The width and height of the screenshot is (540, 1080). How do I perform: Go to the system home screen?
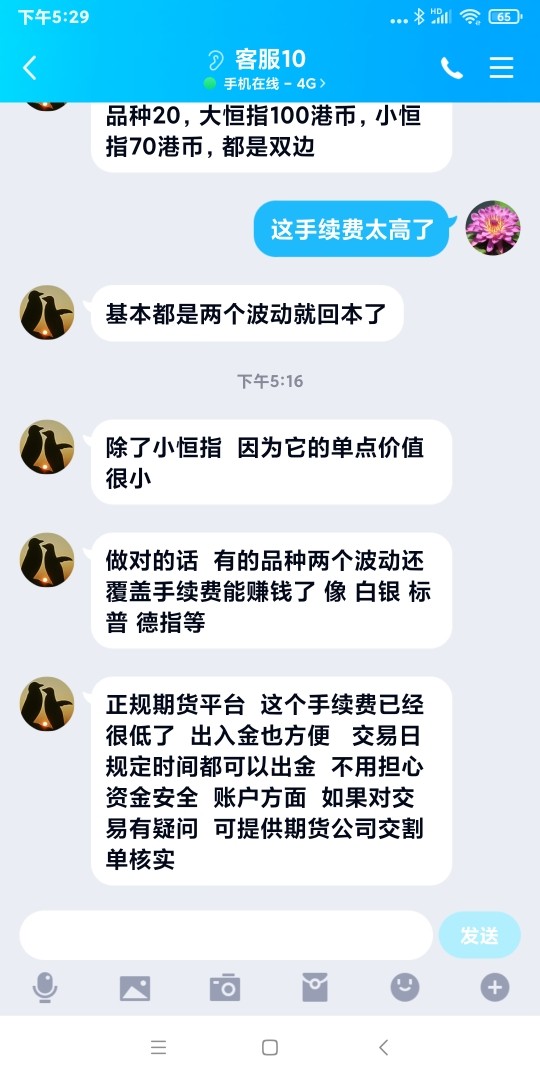270,1048
